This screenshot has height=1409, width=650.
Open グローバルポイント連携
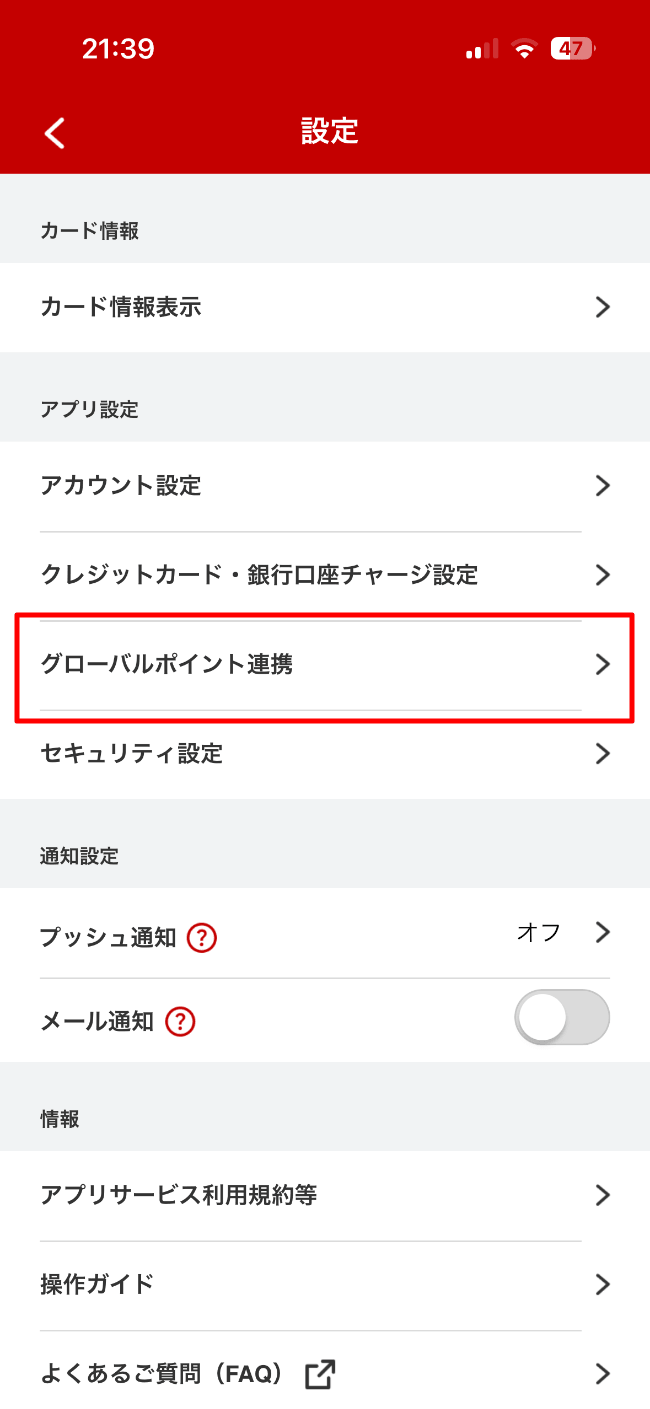point(324,664)
